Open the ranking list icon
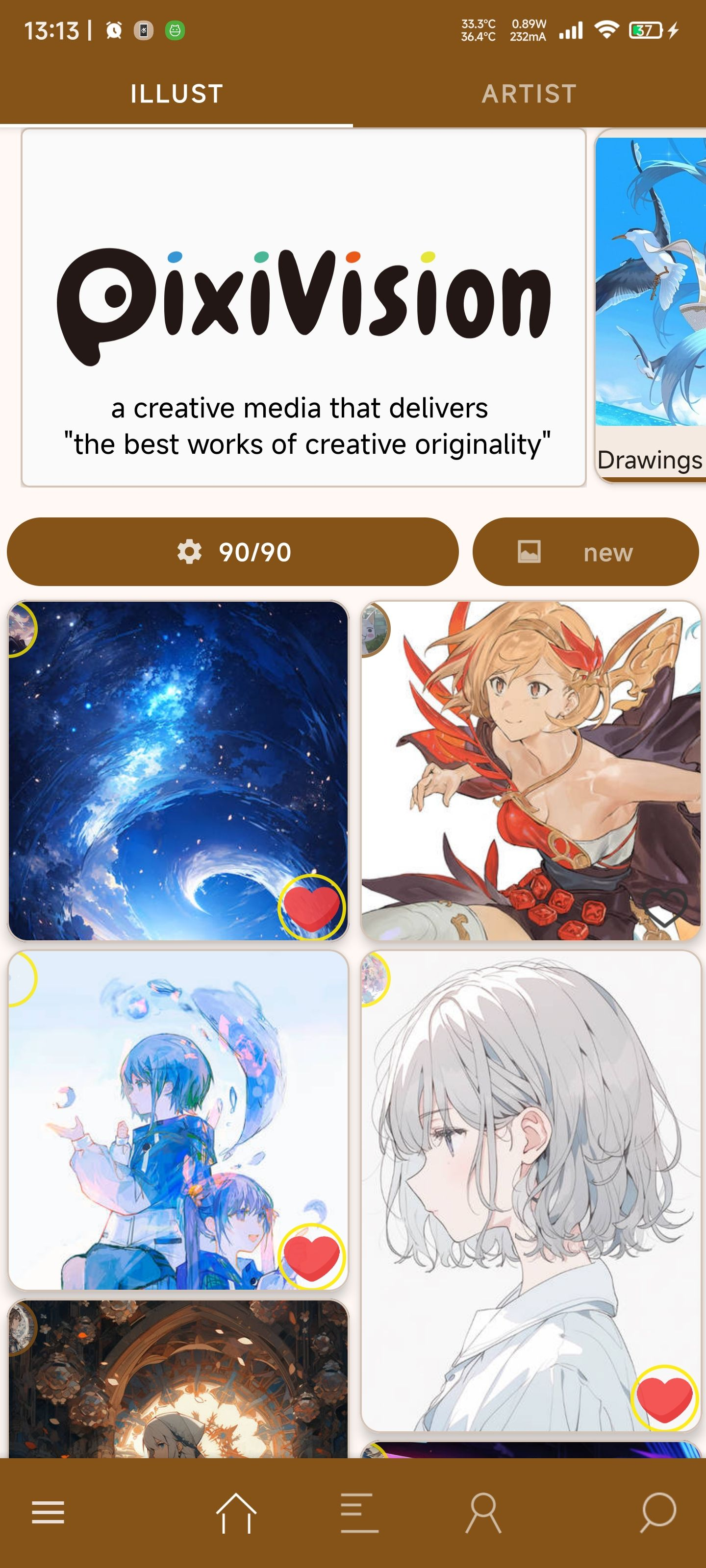This screenshot has height=1568, width=706. (x=359, y=1512)
